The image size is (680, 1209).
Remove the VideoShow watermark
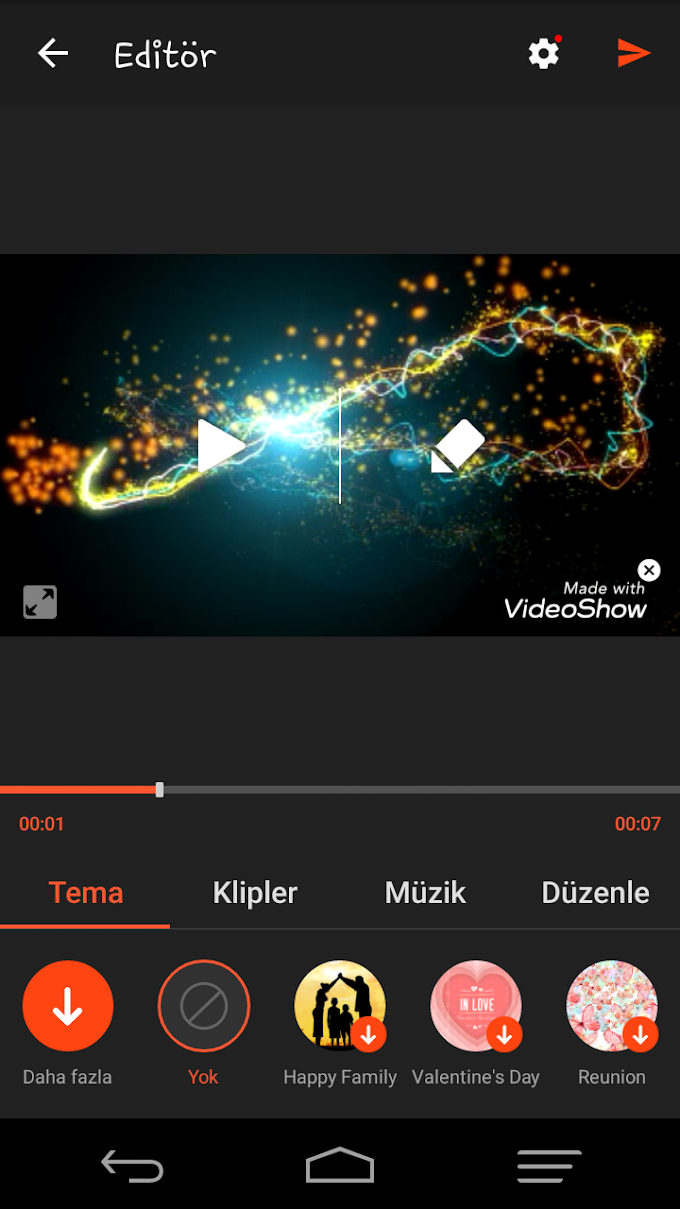click(649, 570)
